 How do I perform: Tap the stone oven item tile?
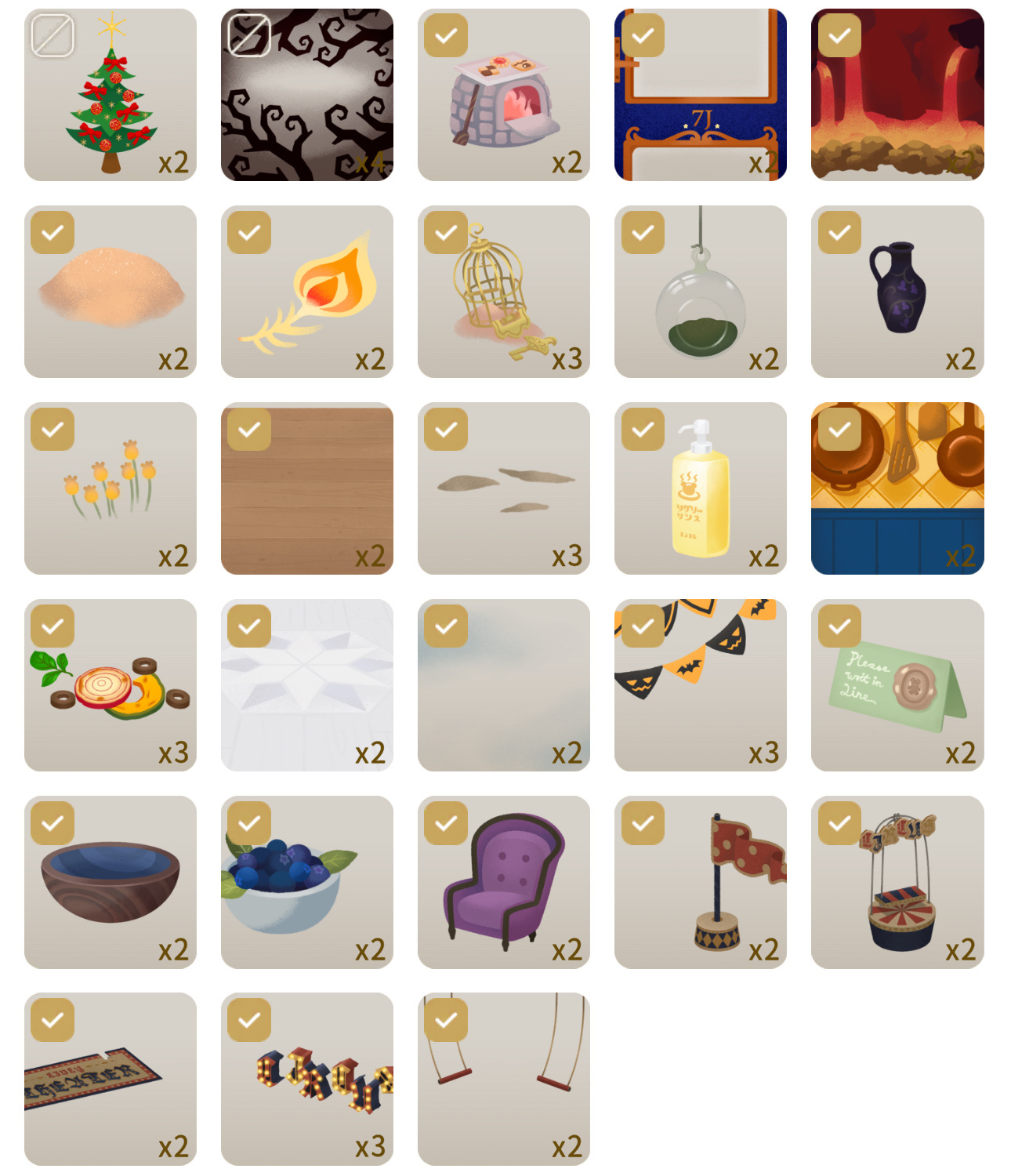click(x=503, y=96)
